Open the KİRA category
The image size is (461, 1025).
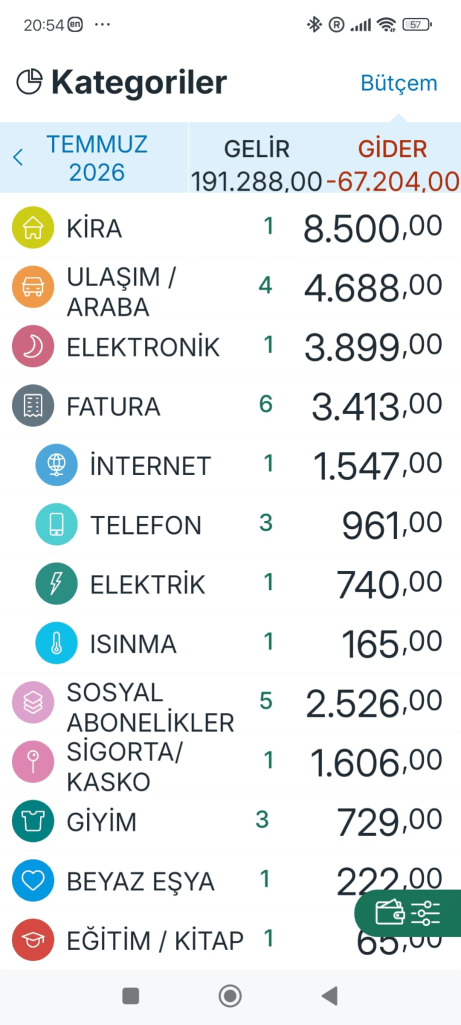pyautogui.click(x=230, y=227)
